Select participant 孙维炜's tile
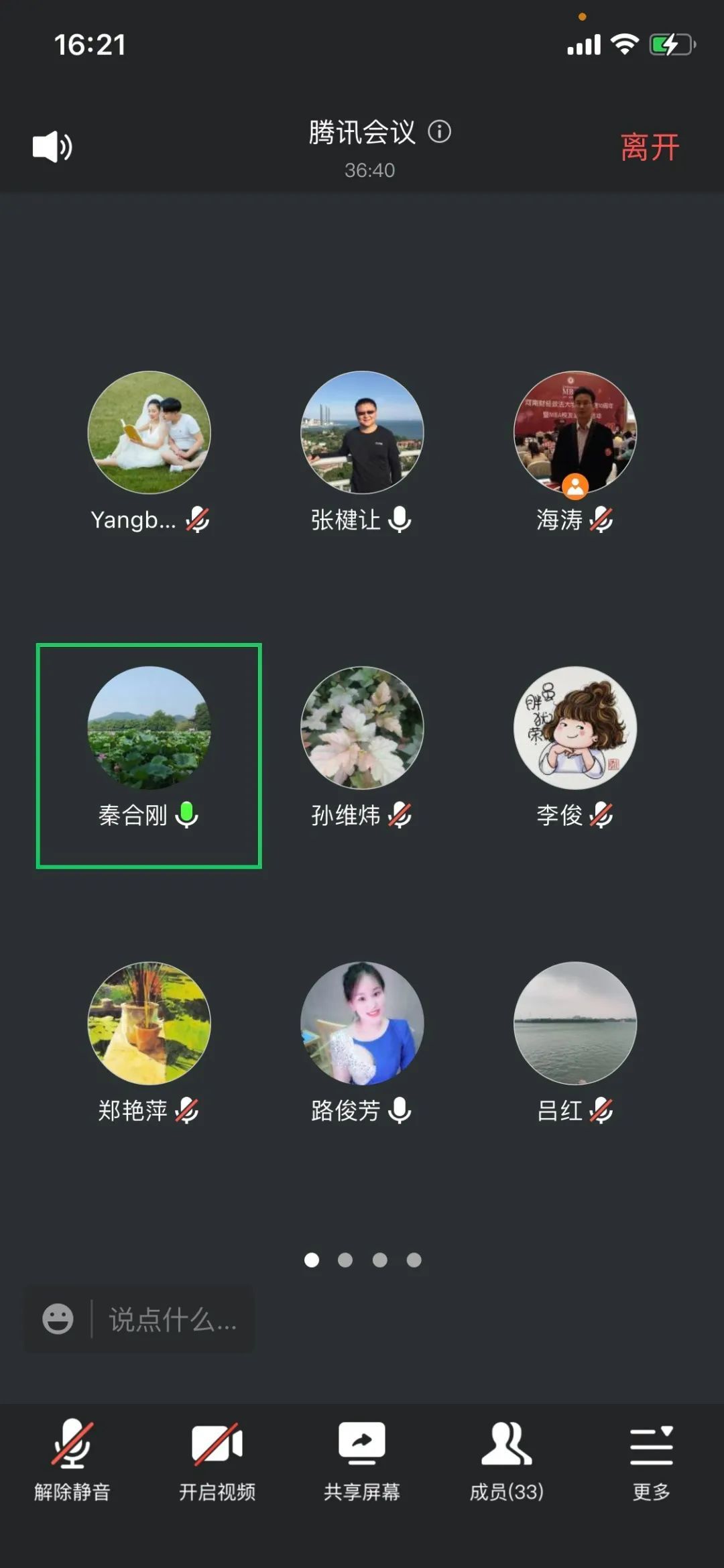This screenshot has height=1568, width=724. [362, 728]
